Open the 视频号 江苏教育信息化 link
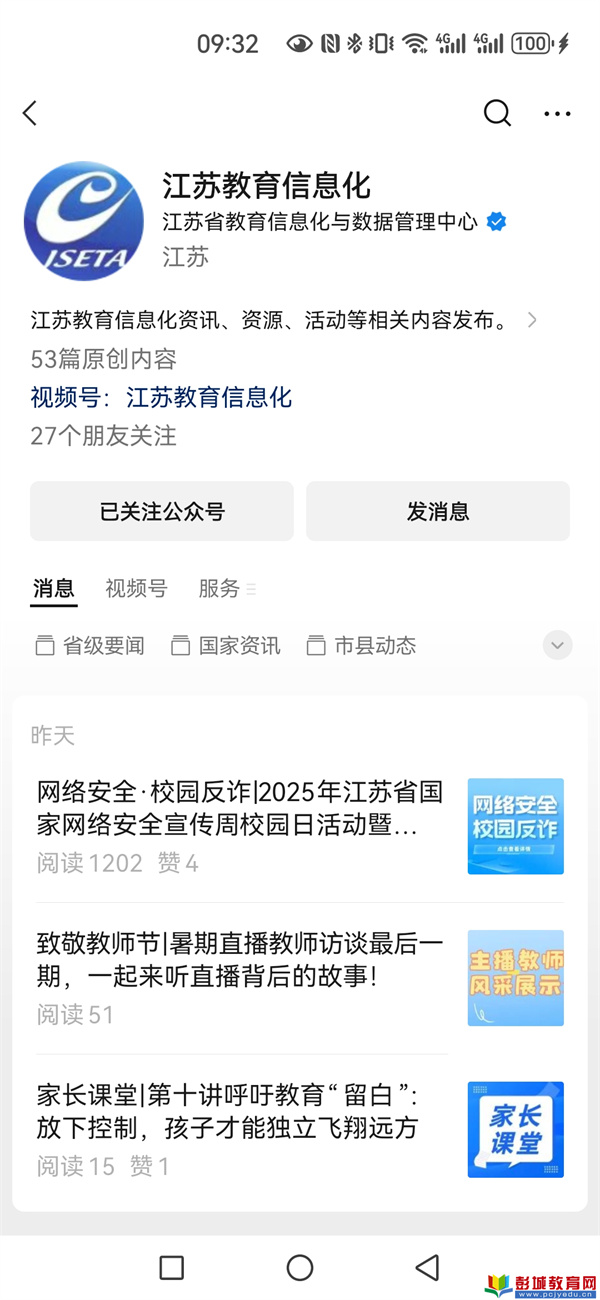 click(161, 397)
